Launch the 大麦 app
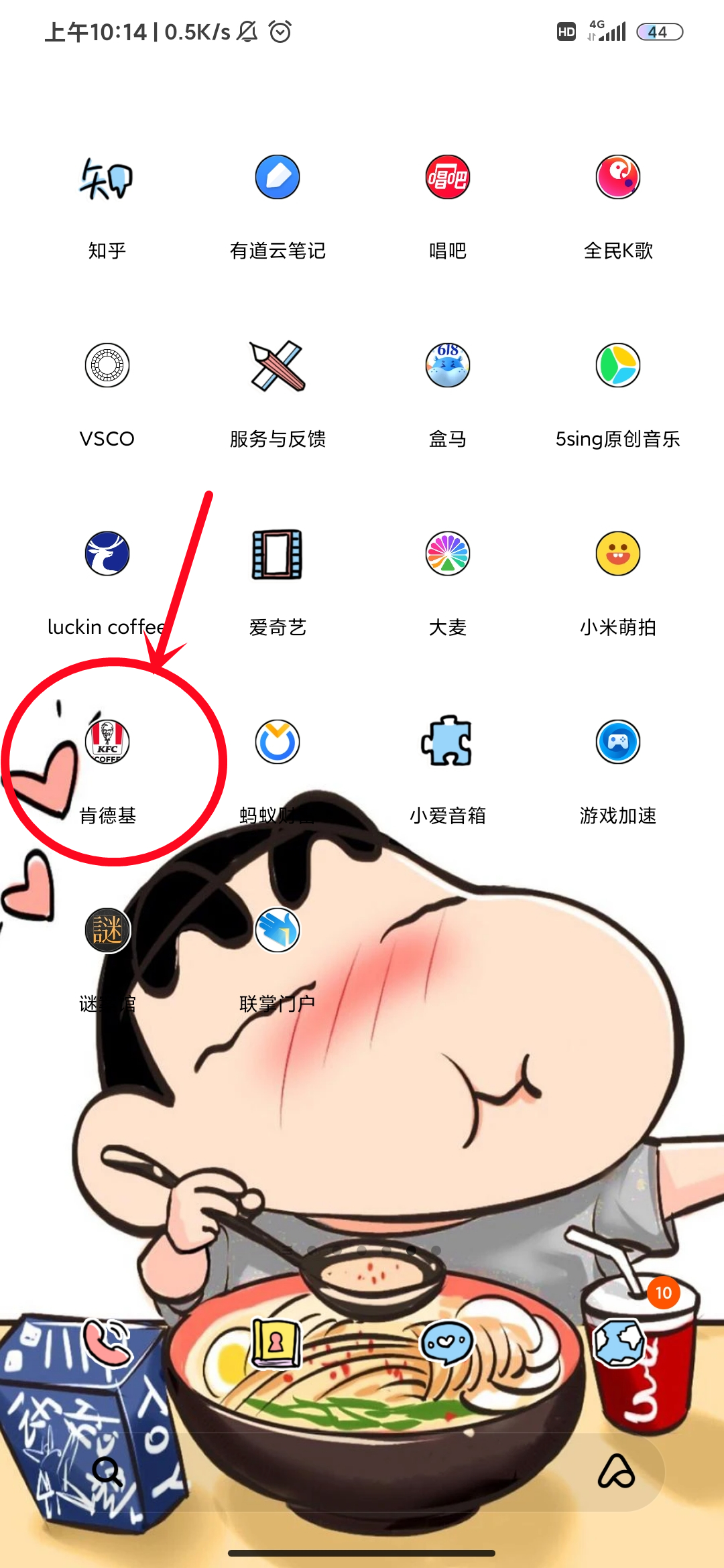 pos(448,554)
